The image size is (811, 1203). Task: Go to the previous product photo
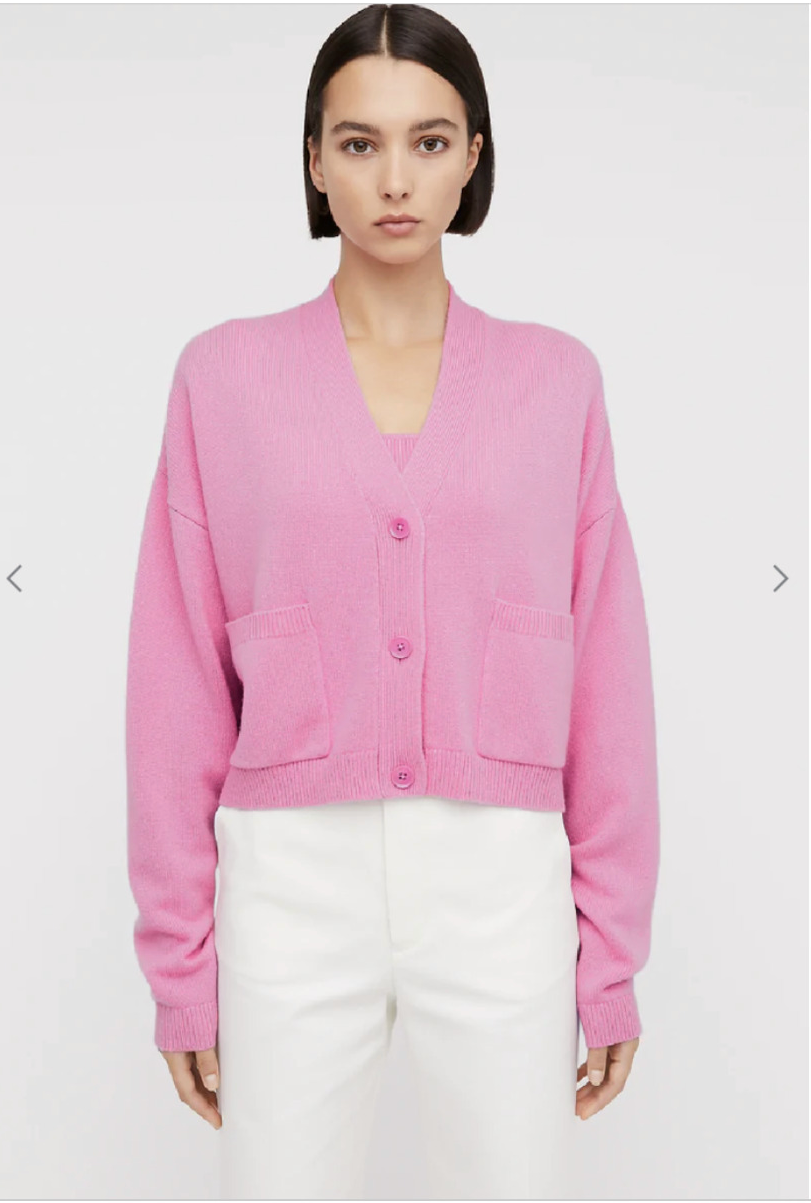click(14, 578)
